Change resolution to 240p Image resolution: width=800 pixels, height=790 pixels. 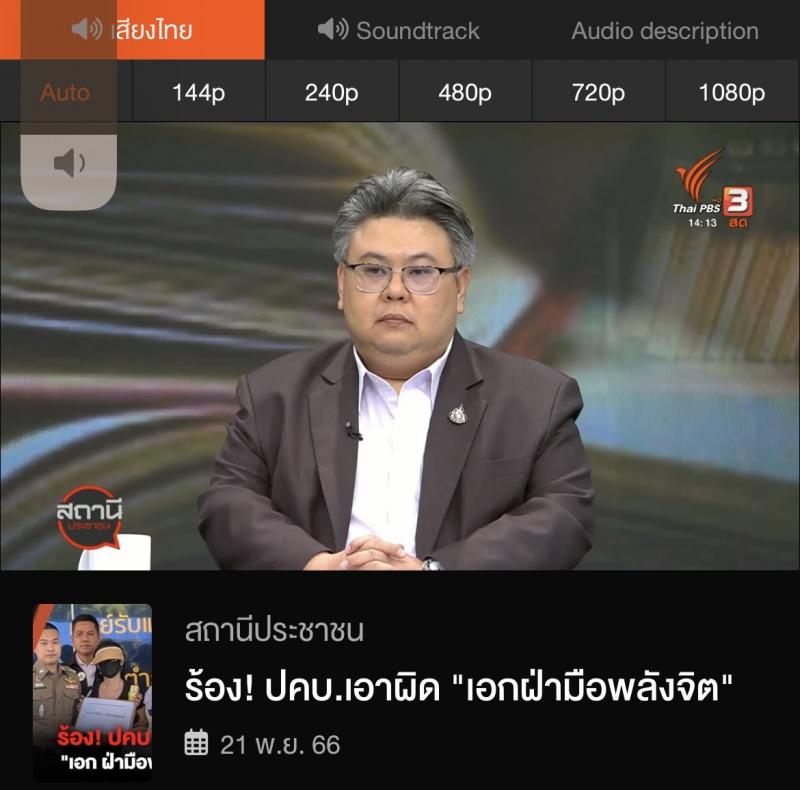coord(332,93)
